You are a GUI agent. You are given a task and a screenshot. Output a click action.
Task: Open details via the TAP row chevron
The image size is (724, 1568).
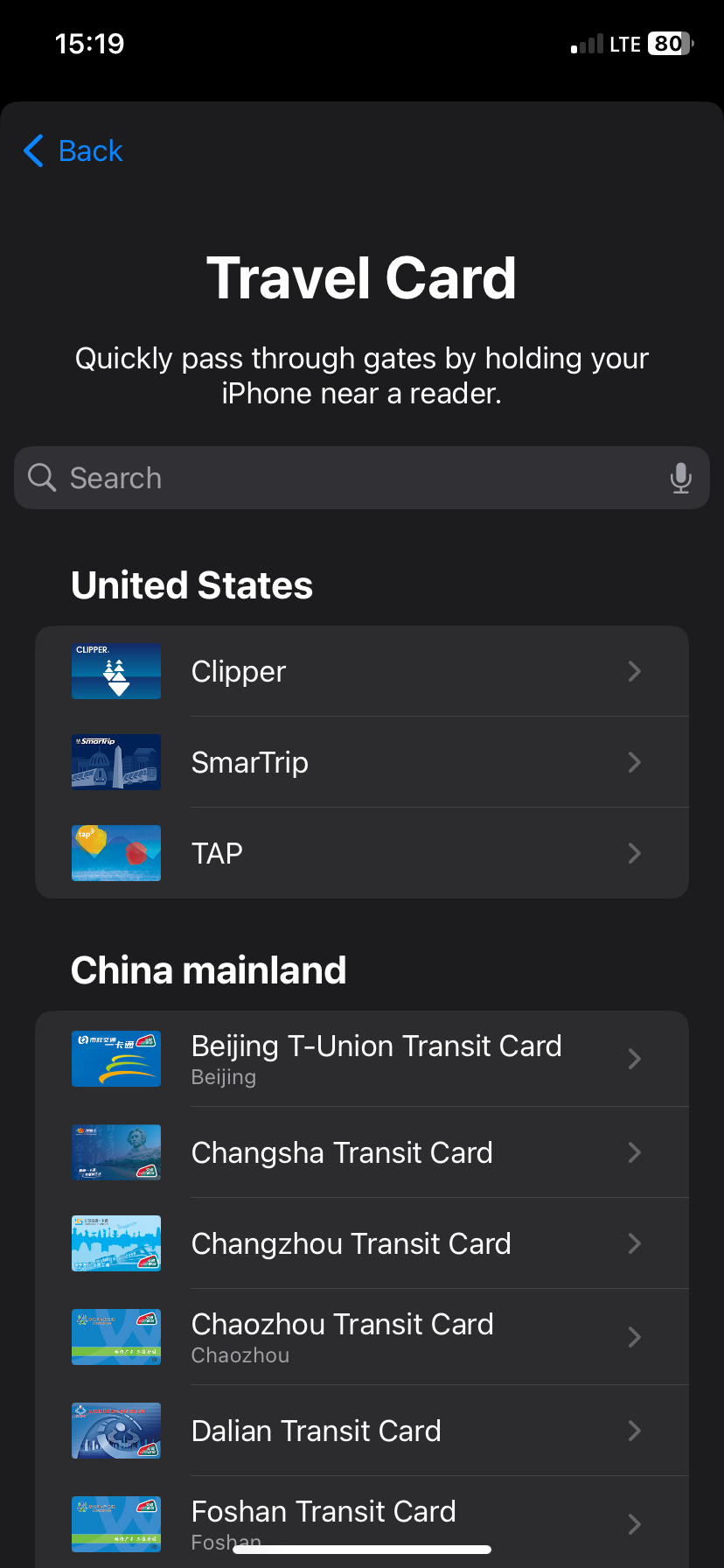point(635,853)
